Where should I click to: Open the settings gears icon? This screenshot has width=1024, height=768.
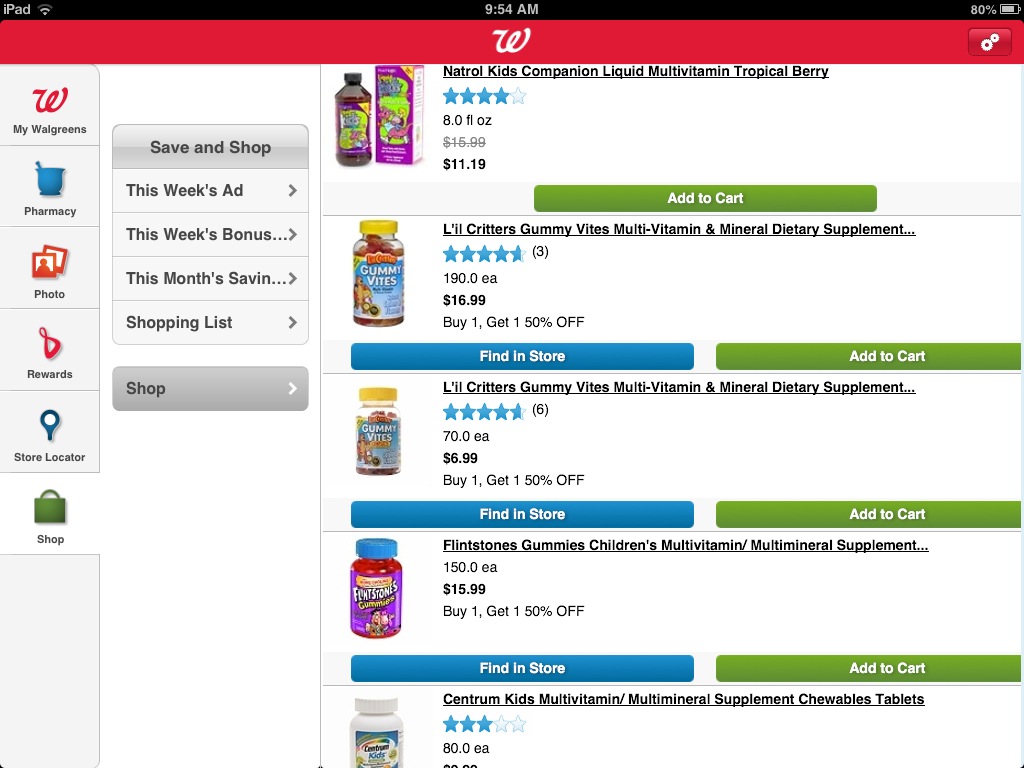pos(989,42)
